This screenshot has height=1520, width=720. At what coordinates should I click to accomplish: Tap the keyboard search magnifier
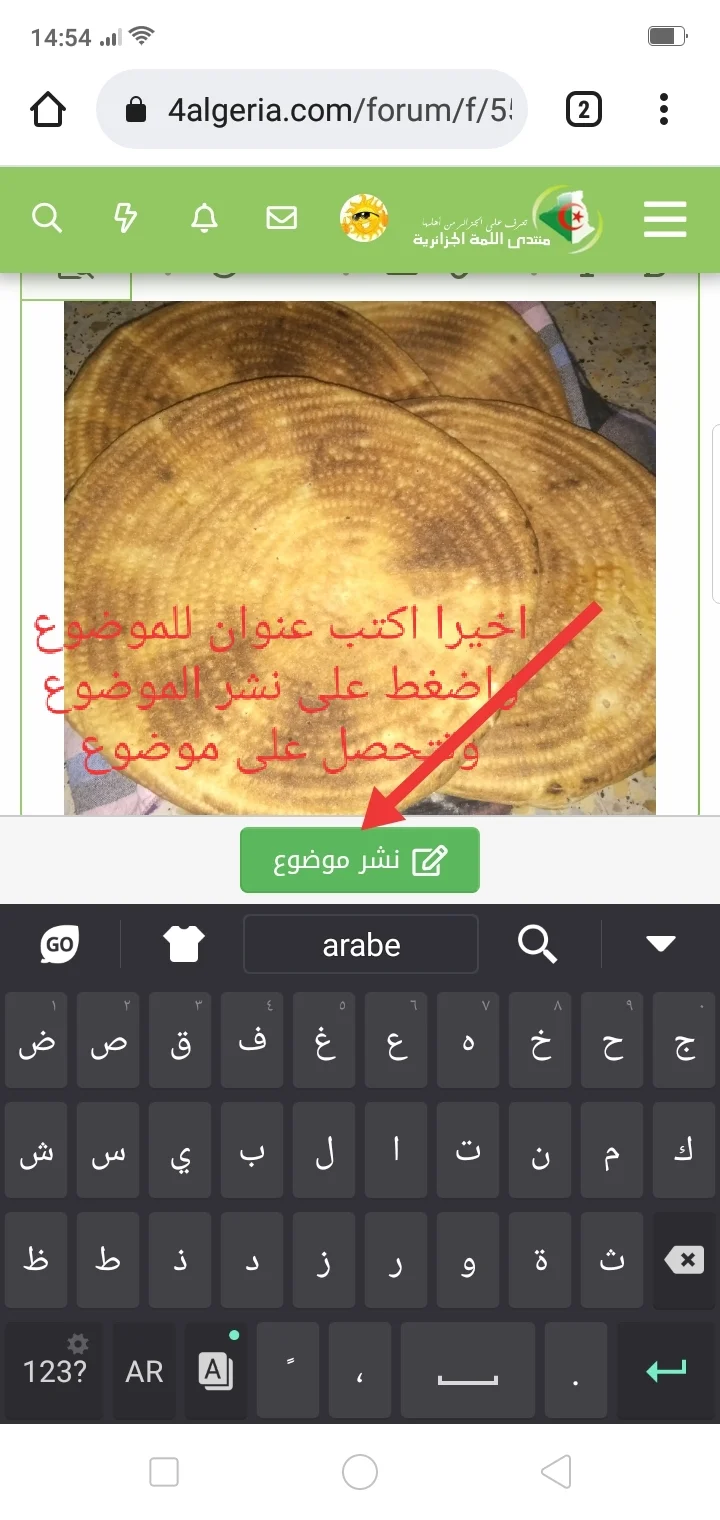tap(537, 943)
